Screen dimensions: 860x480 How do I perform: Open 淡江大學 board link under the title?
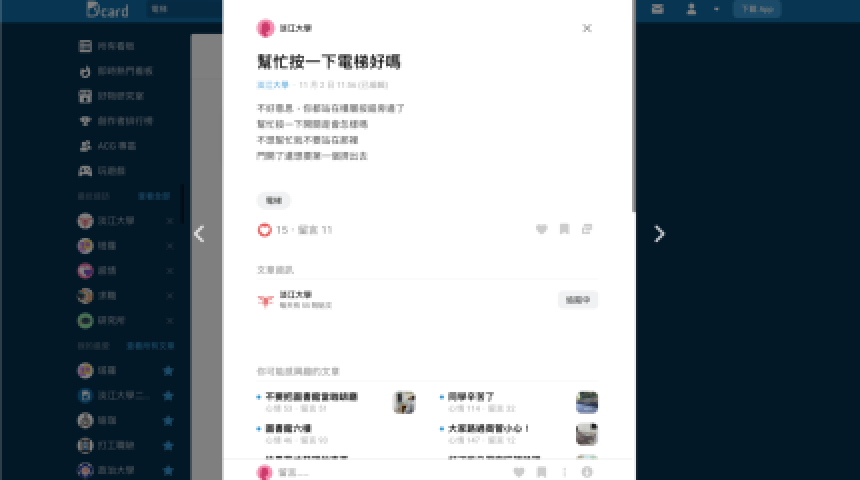(x=272, y=86)
